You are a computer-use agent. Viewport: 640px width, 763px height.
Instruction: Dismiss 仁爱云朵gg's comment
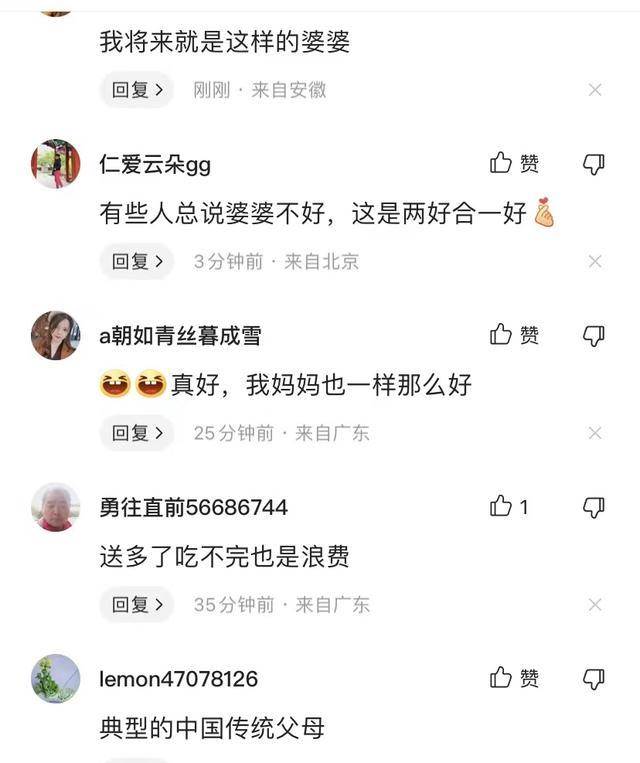pyautogui.click(x=595, y=262)
